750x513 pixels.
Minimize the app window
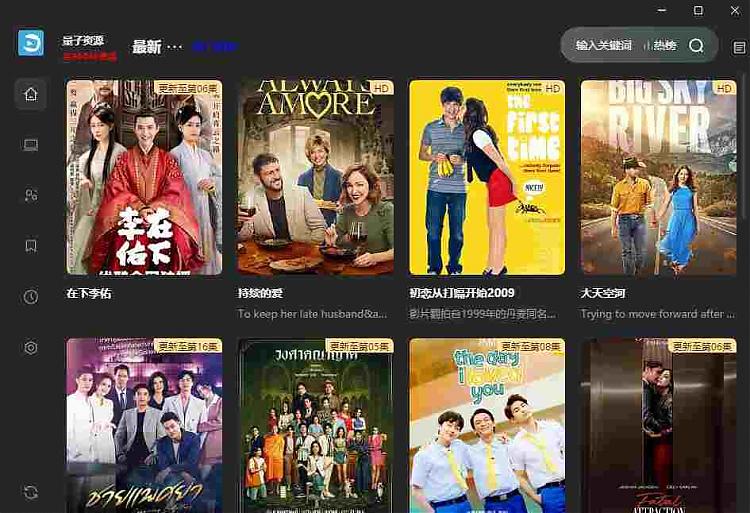pyautogui.click(x=662, y=10)
